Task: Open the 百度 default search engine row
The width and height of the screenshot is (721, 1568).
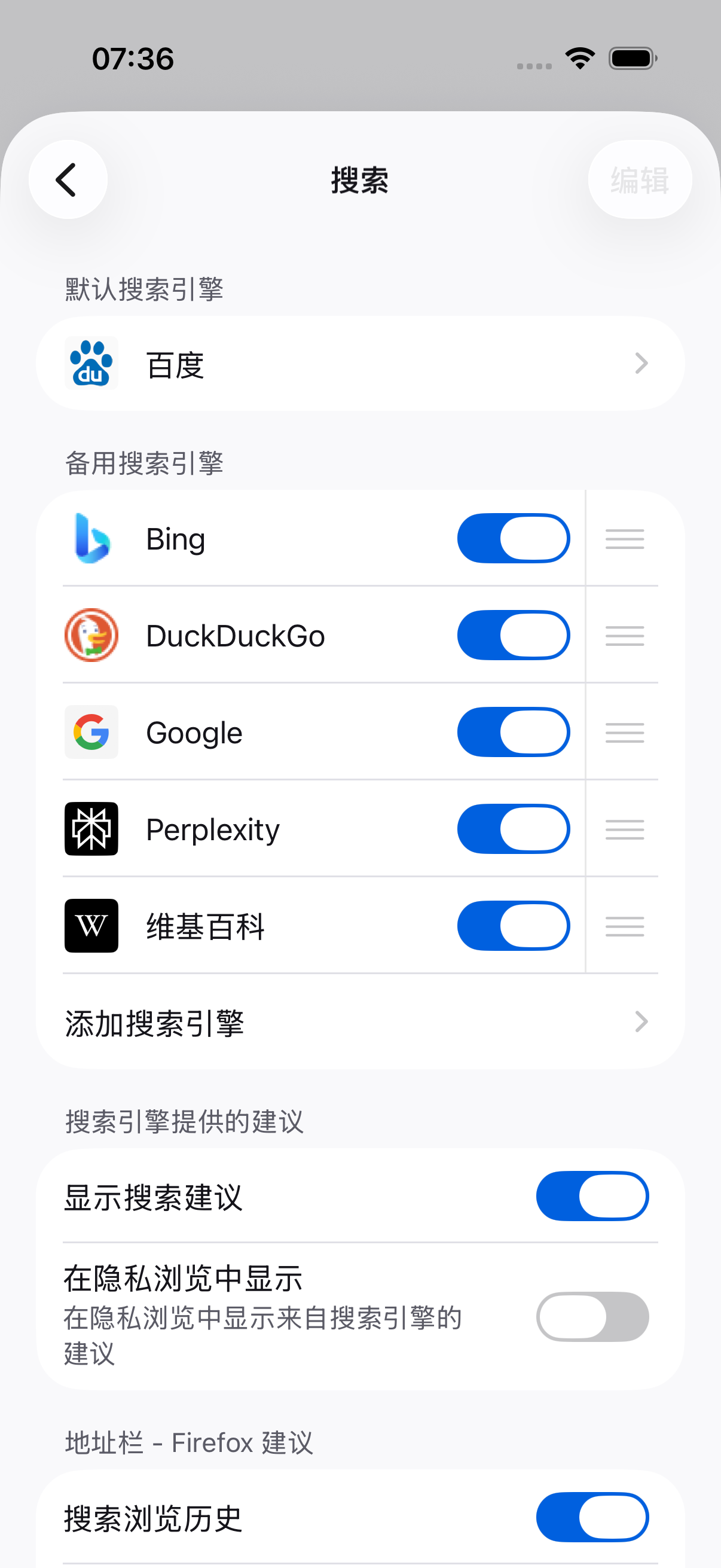Action: (360, 364)
